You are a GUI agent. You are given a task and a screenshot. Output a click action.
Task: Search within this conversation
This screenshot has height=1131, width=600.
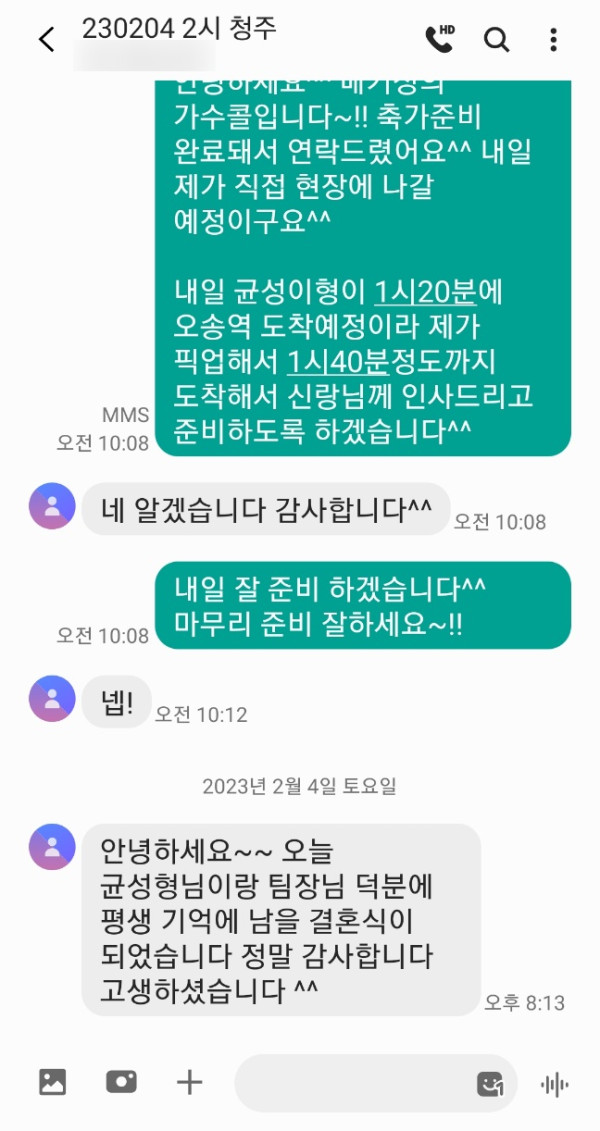coord(497,40)
